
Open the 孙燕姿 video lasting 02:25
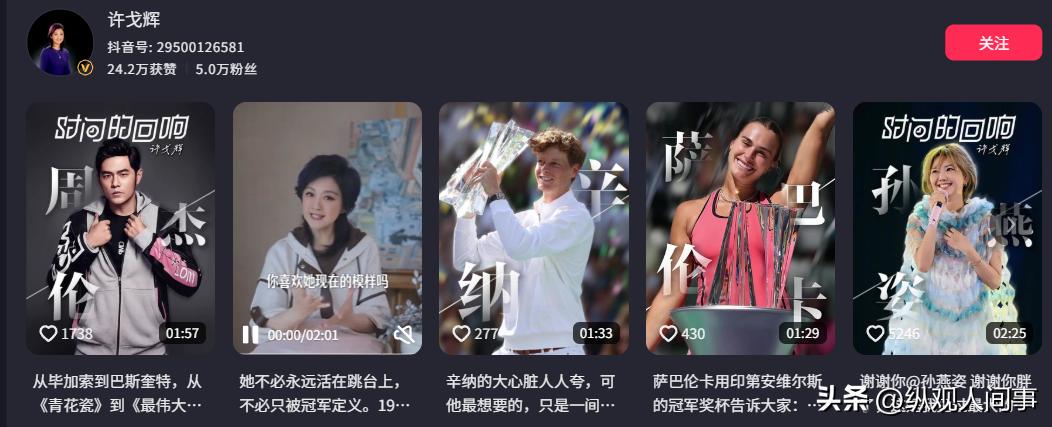(947, 228)
